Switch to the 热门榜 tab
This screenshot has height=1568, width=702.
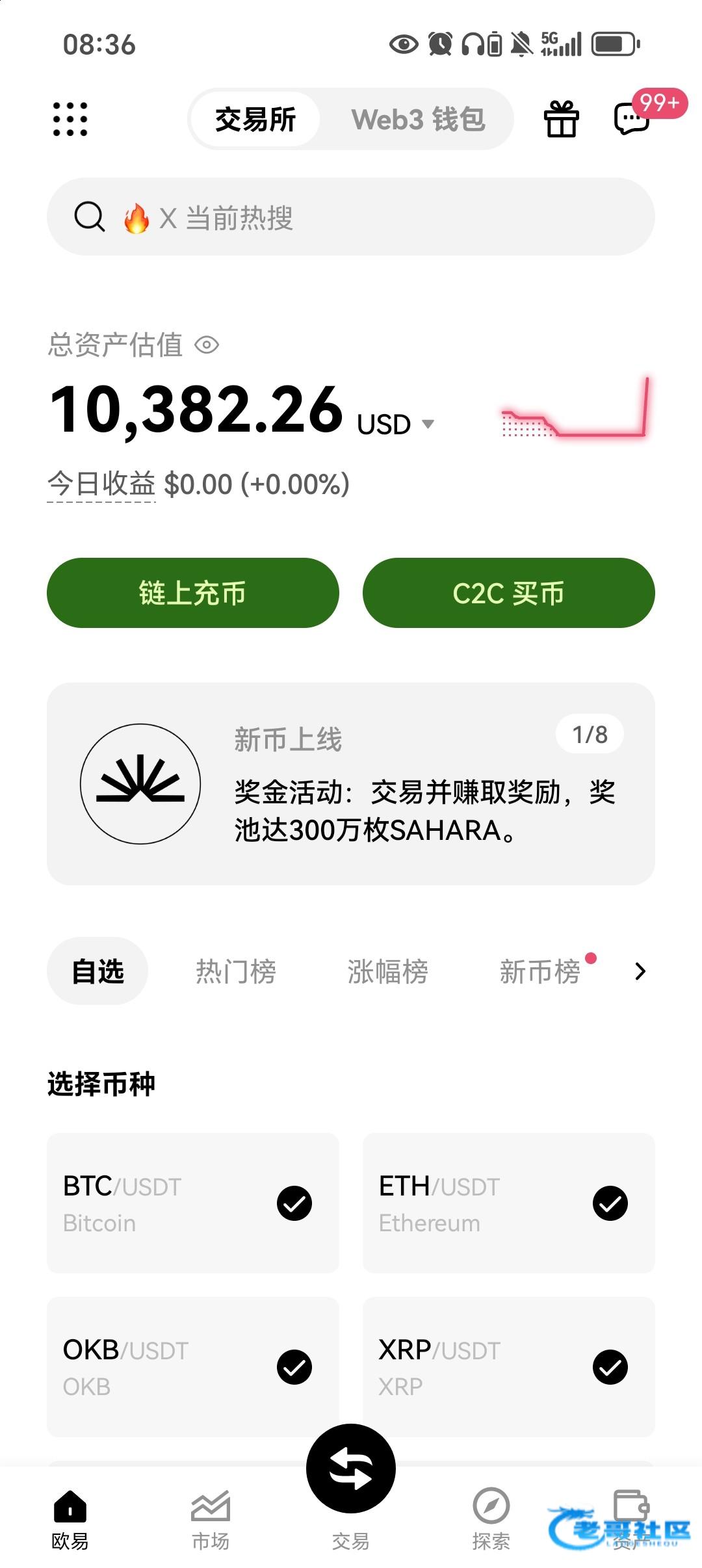[236, 971]
